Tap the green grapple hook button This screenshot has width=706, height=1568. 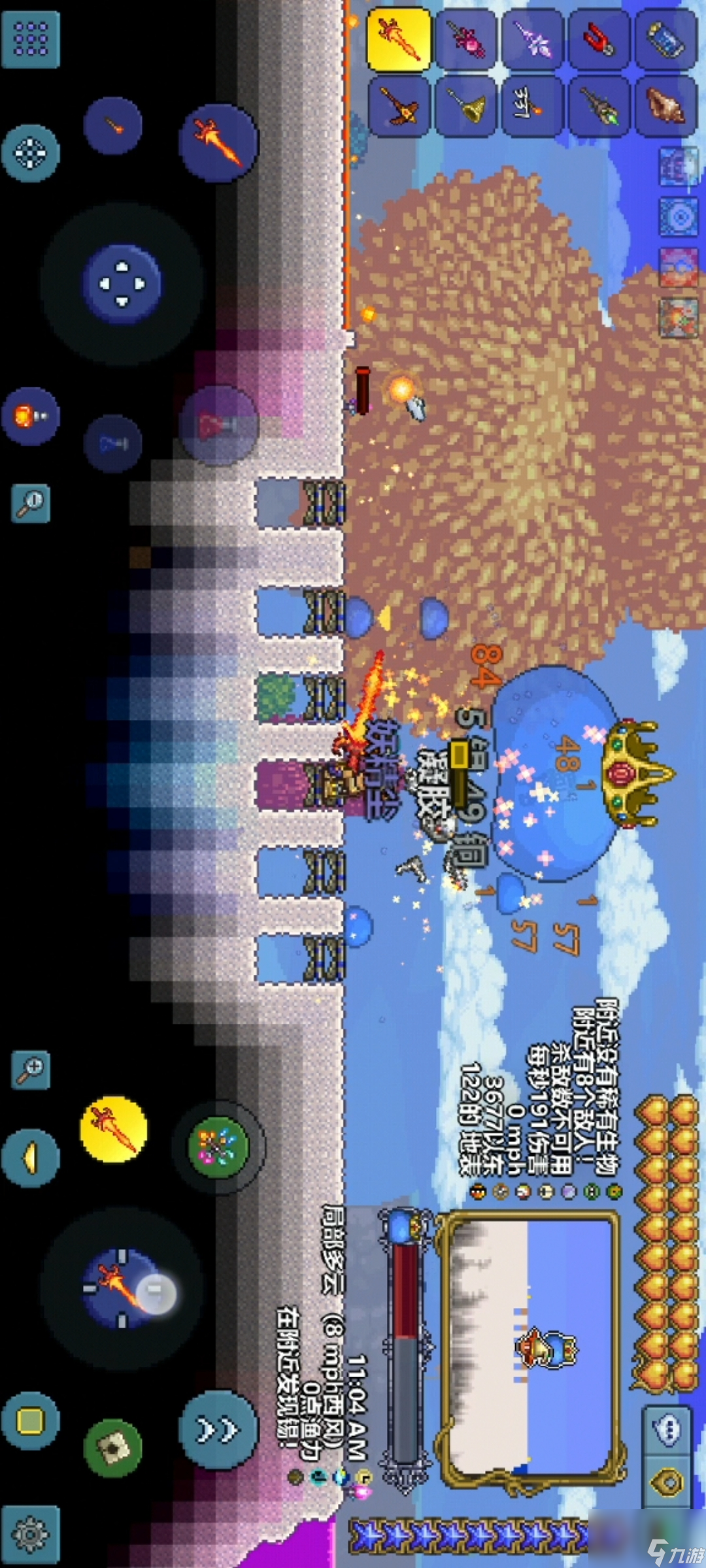(x=113, y=1448)
